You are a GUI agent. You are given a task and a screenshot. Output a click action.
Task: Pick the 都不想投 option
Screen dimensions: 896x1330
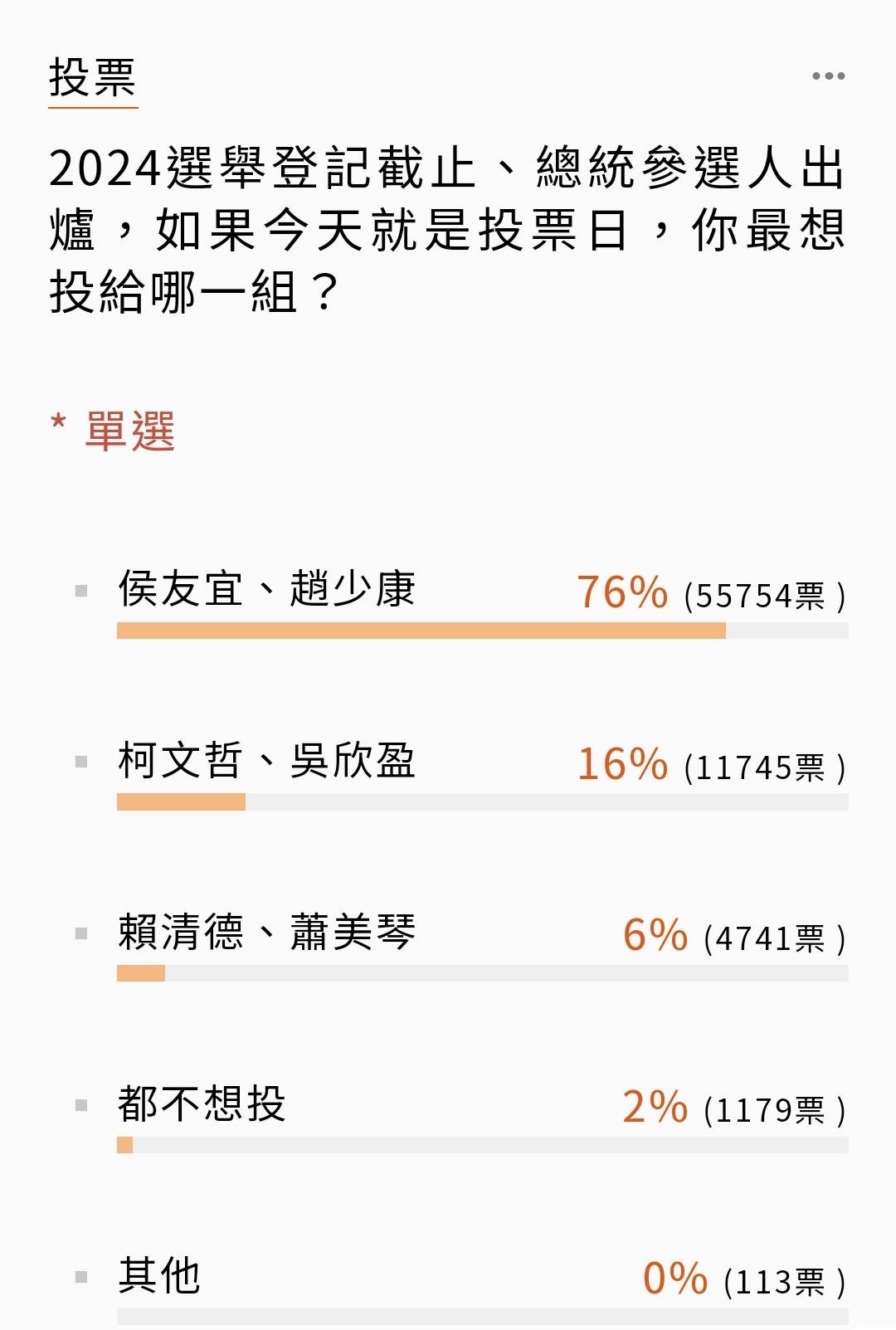pyautogui.click(x=202, y=1104)
